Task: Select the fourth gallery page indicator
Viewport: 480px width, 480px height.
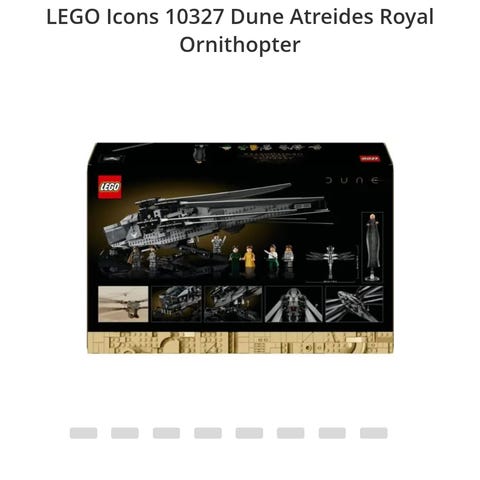Action: tap(208, 433)
